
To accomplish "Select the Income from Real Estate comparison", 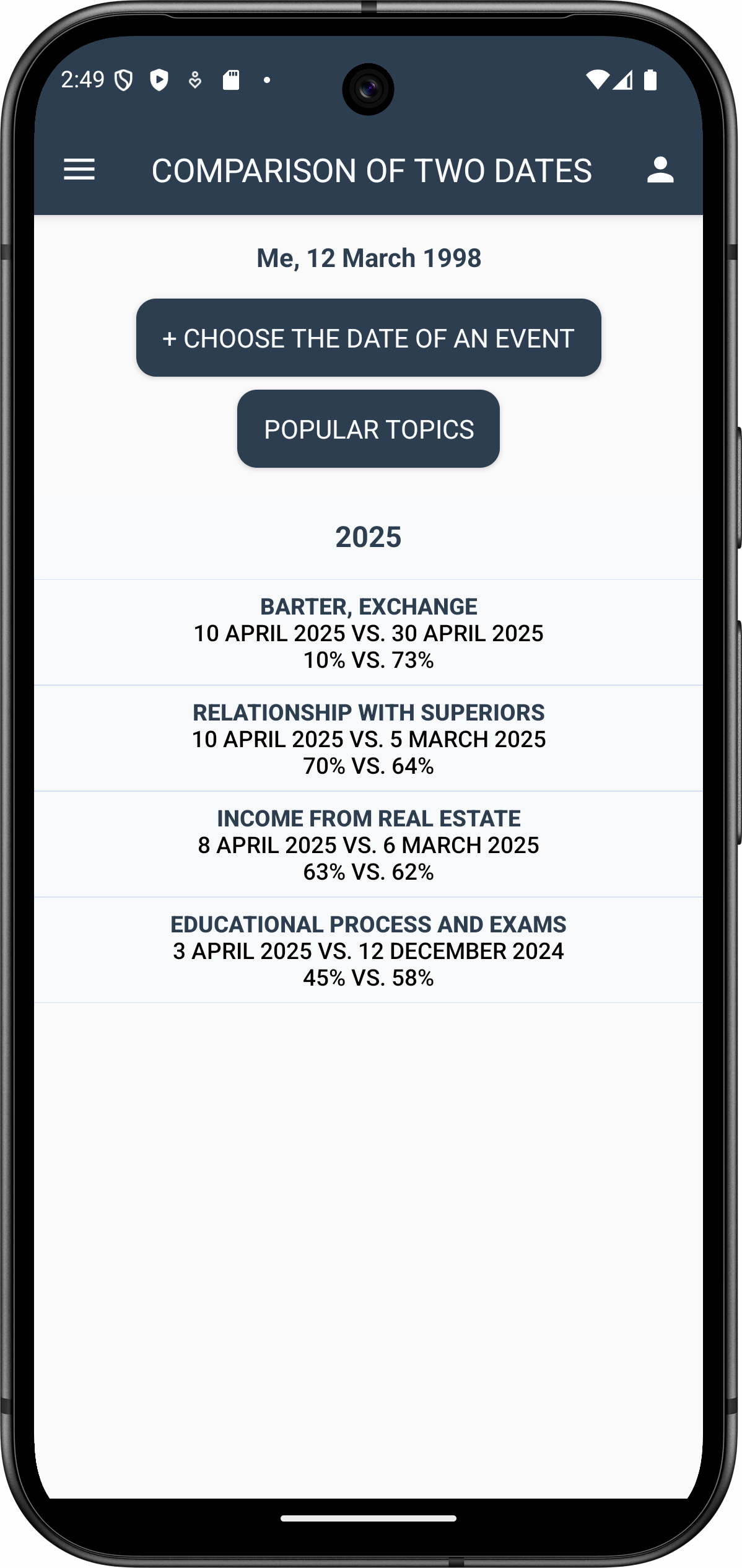I will coord(369,844).
